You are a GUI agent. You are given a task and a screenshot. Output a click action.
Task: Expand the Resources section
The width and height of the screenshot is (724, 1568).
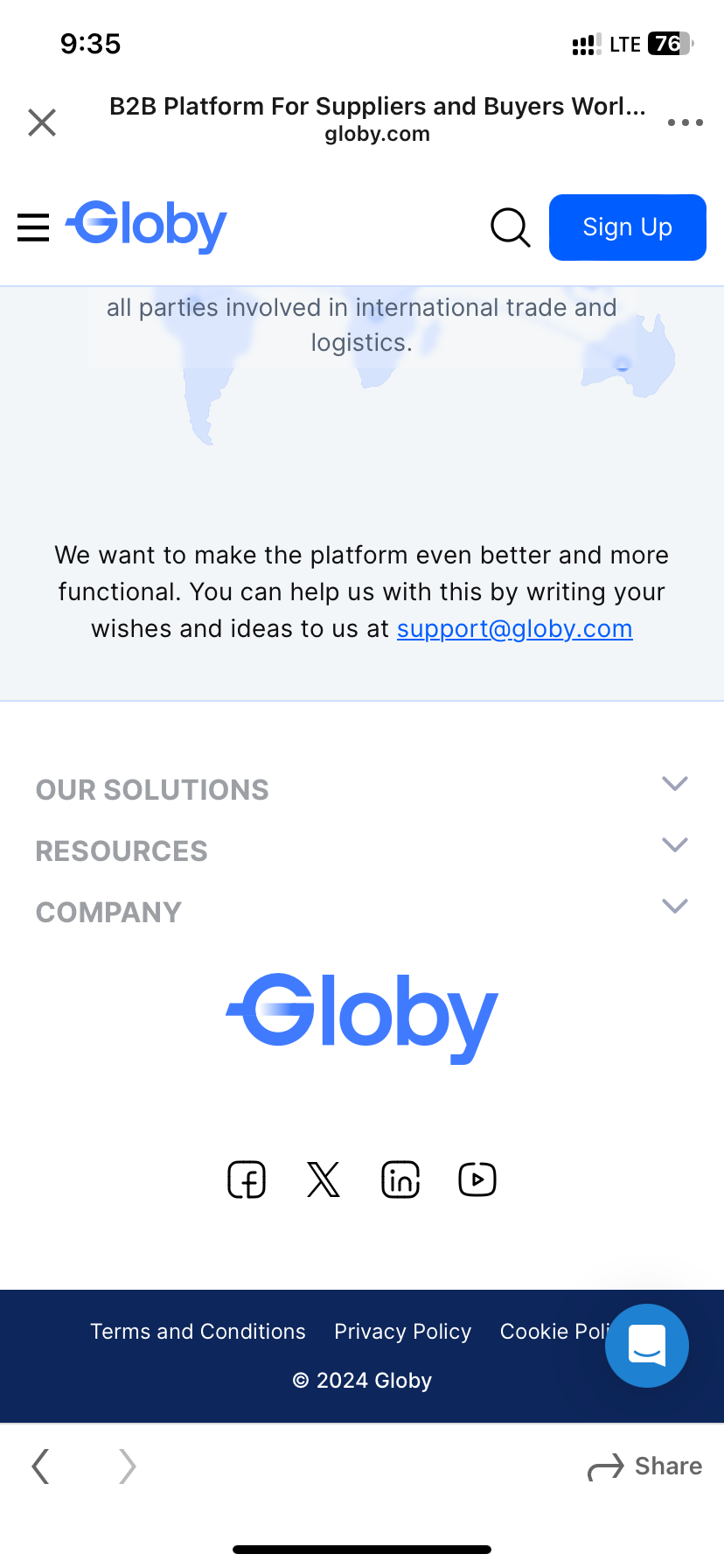tap(362, 850)
